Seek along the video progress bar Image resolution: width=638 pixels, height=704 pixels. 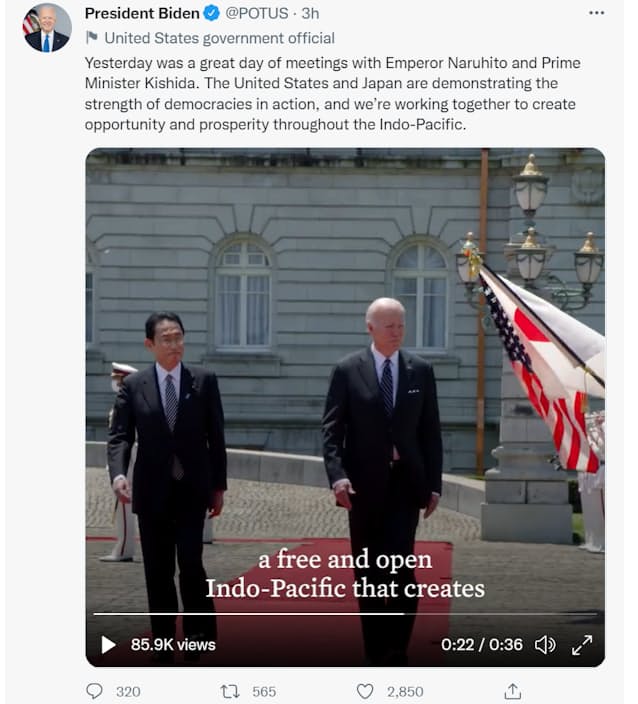click(344, 614)
